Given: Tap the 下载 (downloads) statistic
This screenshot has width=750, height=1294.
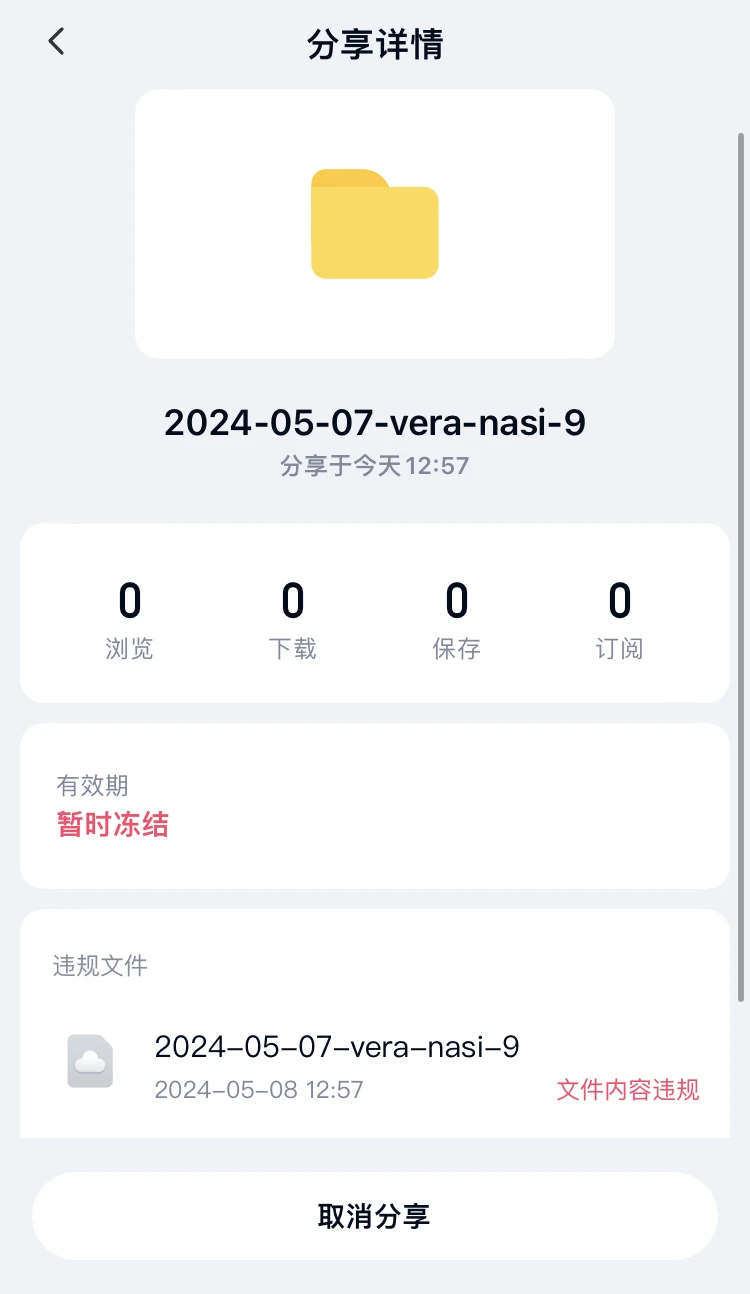Looking at the screenshot, I should (x=293, y=620).
